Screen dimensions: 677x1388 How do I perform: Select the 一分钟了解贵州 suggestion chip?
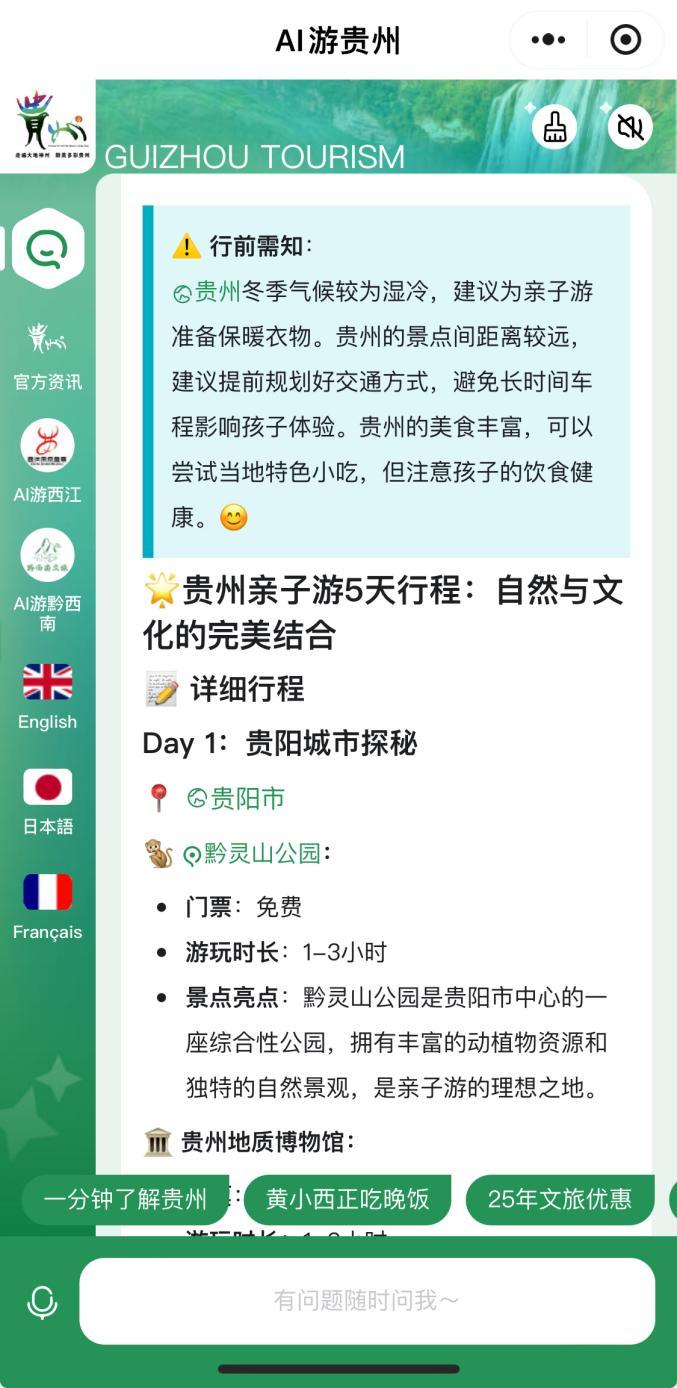click(x=125, y=1199)
